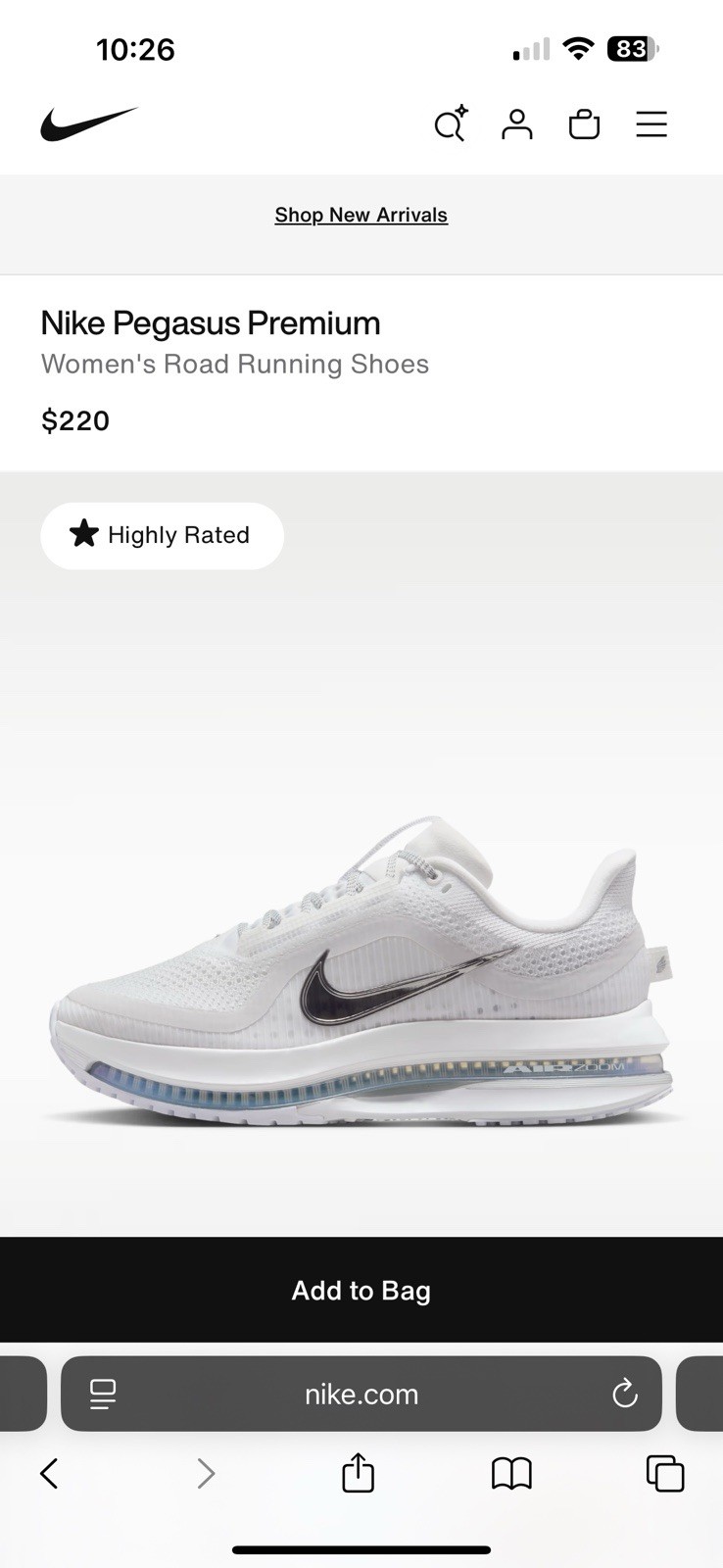Screen dimensions: 723x1568
Task: Open the hamburger menu
Action: pyautogui.click(x=651, y=124)
